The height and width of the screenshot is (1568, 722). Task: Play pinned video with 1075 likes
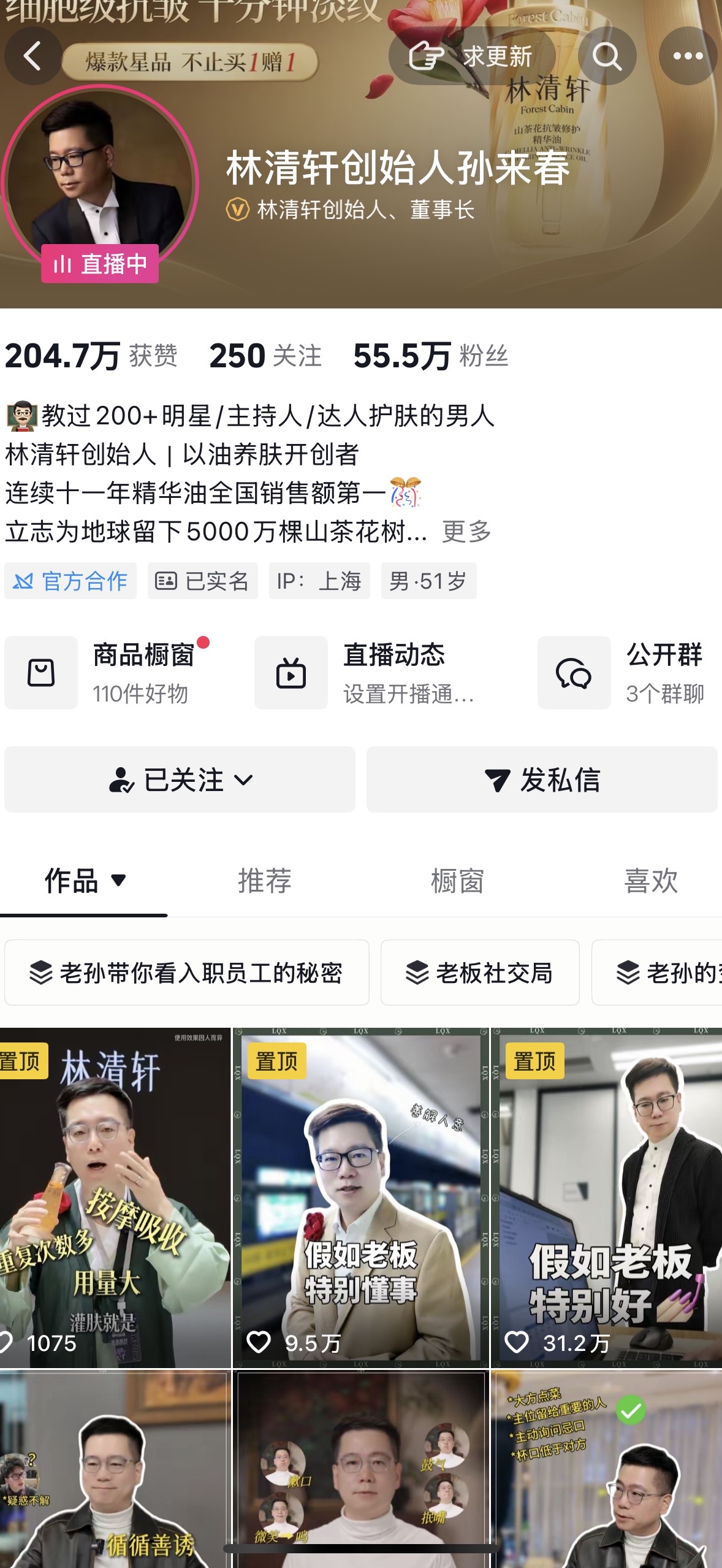click(115, 1196)
